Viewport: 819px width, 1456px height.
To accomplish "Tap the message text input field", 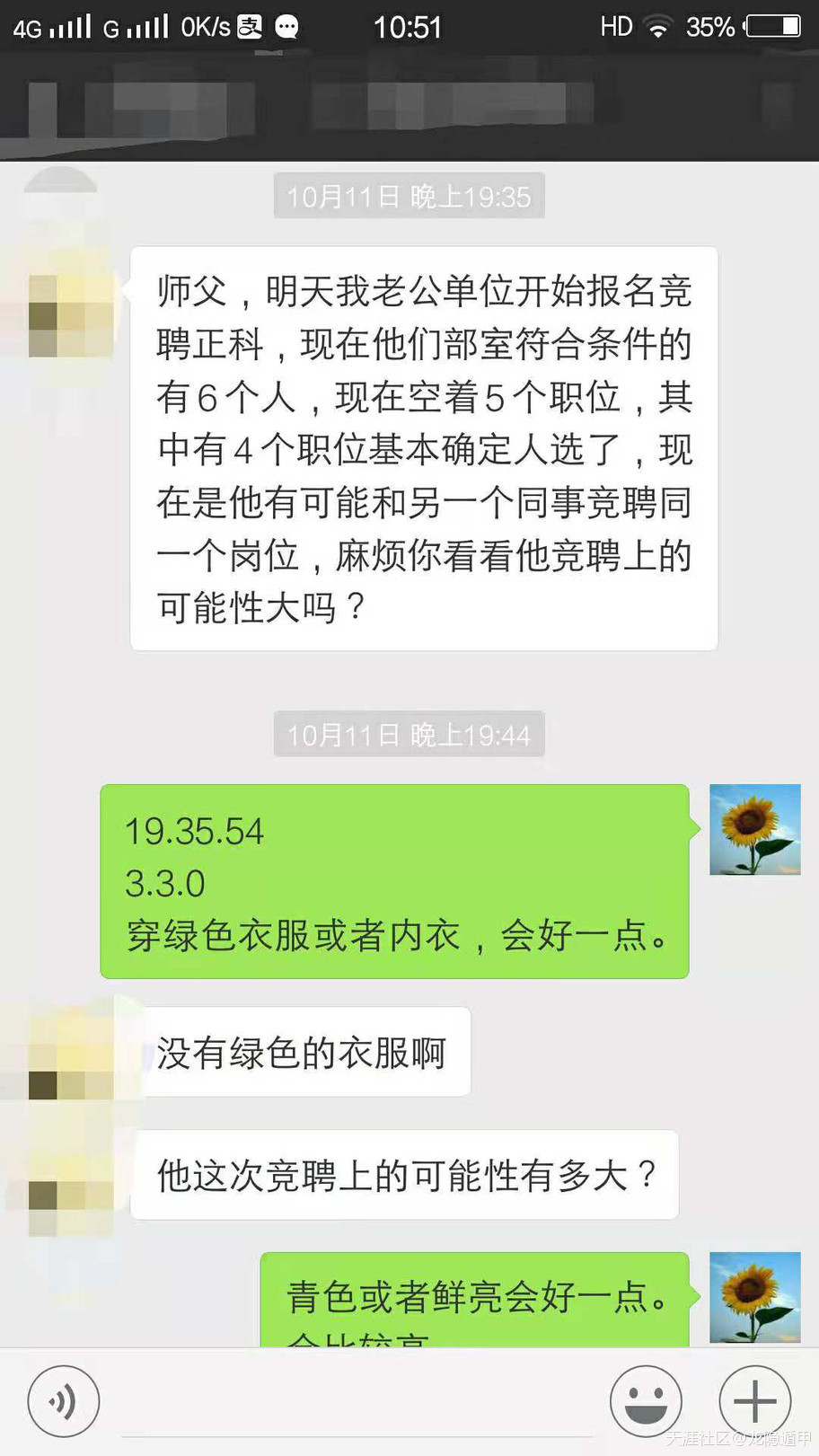I will 353,1400.
